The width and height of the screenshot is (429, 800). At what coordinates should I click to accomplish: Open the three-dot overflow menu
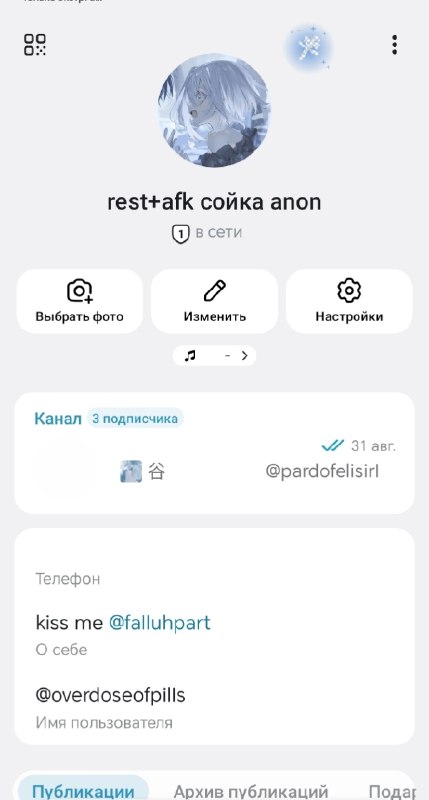coord(394,45)
